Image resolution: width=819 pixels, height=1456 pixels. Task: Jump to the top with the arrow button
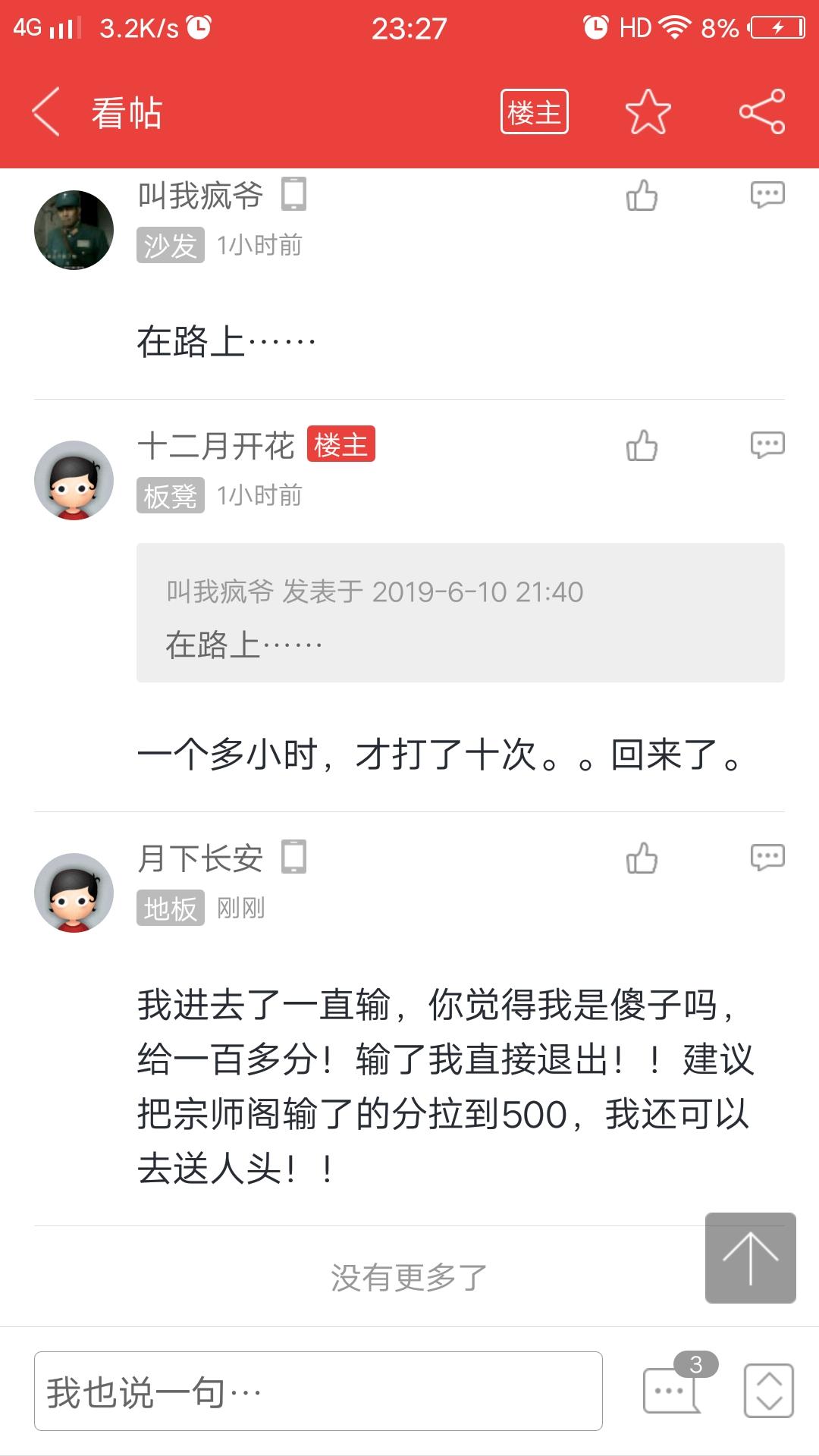750,1257
